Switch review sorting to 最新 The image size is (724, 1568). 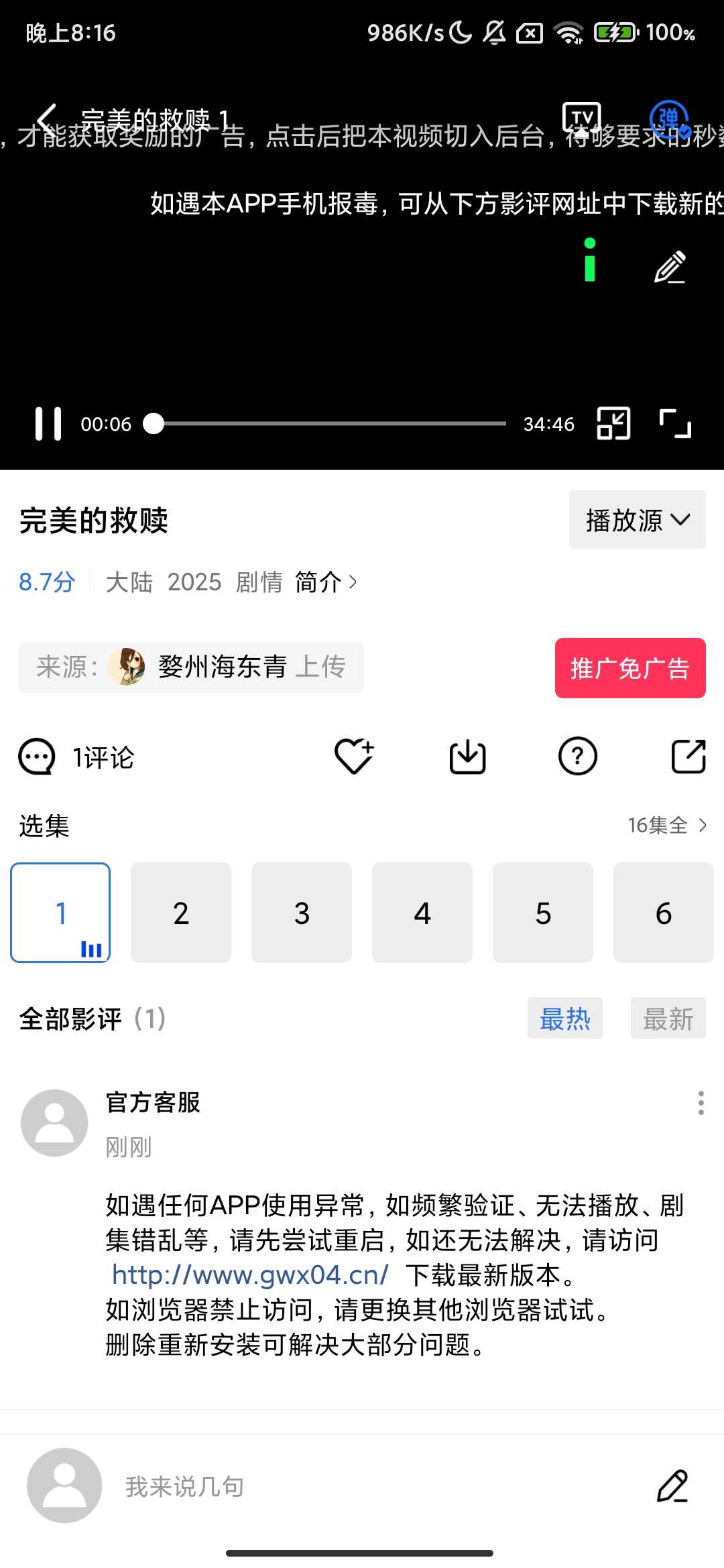point(668,1019)
